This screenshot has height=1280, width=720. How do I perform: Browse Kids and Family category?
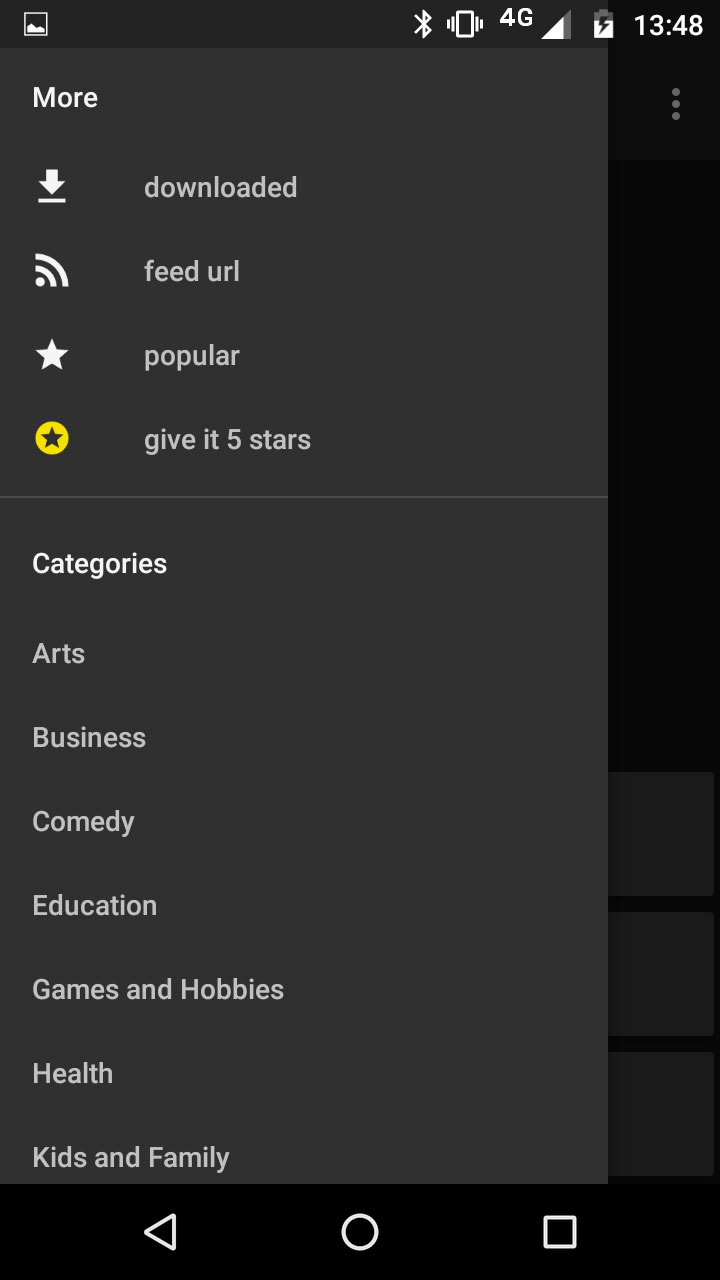coord(131,1157)
